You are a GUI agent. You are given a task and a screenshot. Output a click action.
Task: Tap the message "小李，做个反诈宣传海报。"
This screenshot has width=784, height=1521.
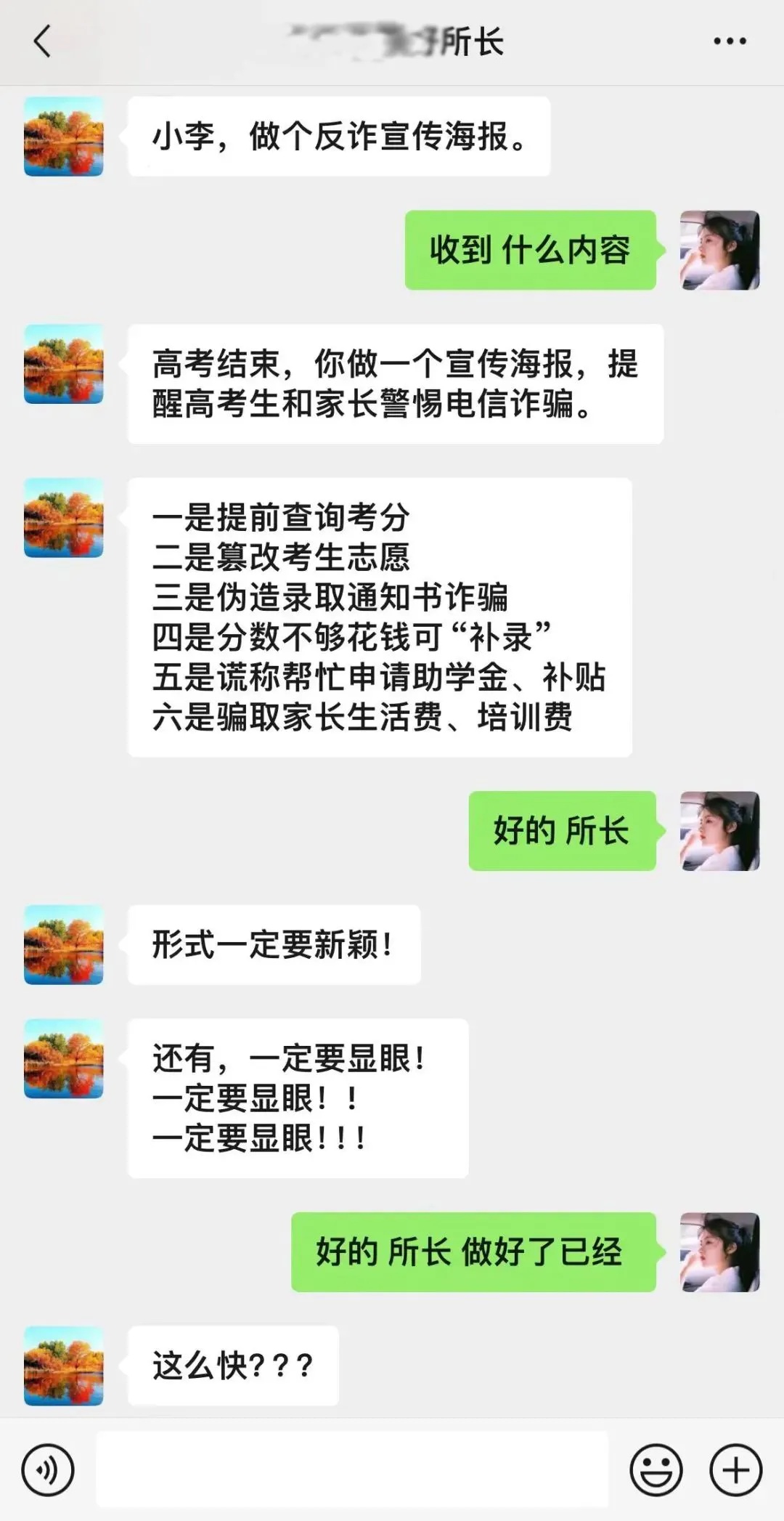(x=338, y=137)
